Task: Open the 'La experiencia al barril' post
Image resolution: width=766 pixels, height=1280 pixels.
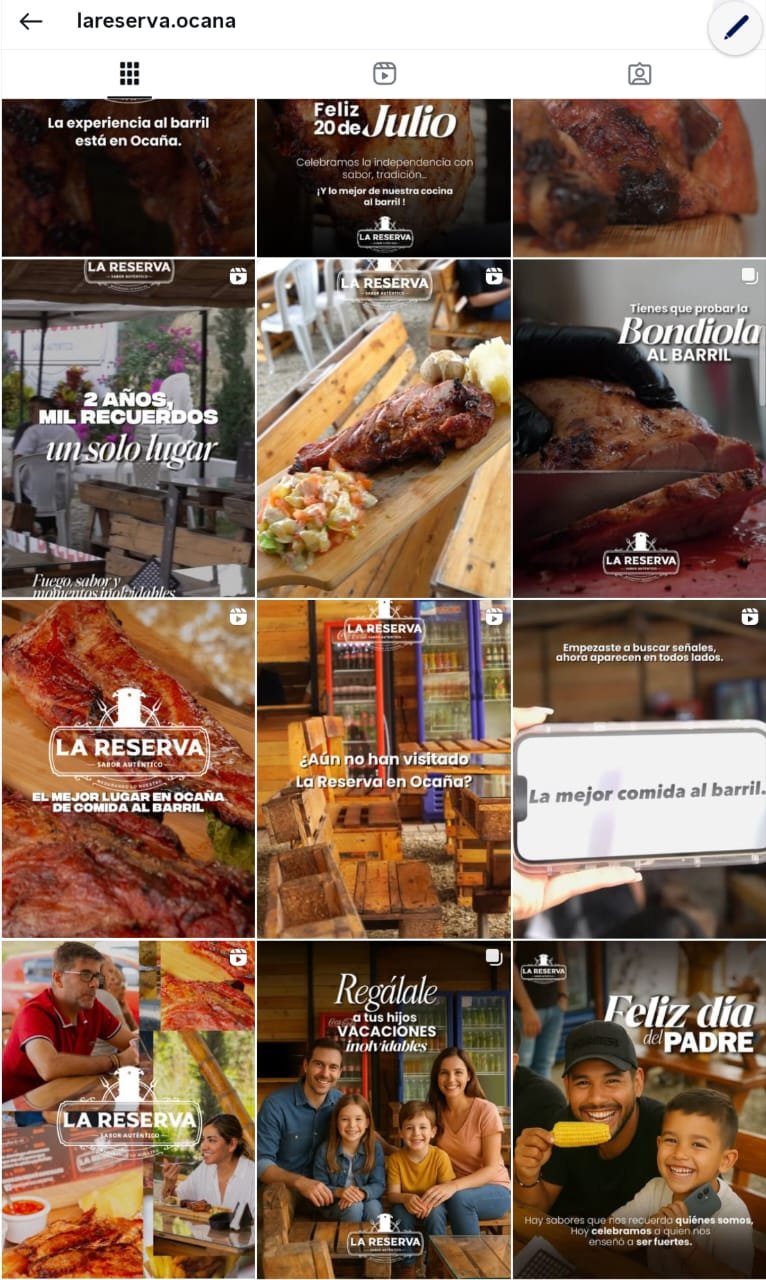Action: tap(128, 177)
